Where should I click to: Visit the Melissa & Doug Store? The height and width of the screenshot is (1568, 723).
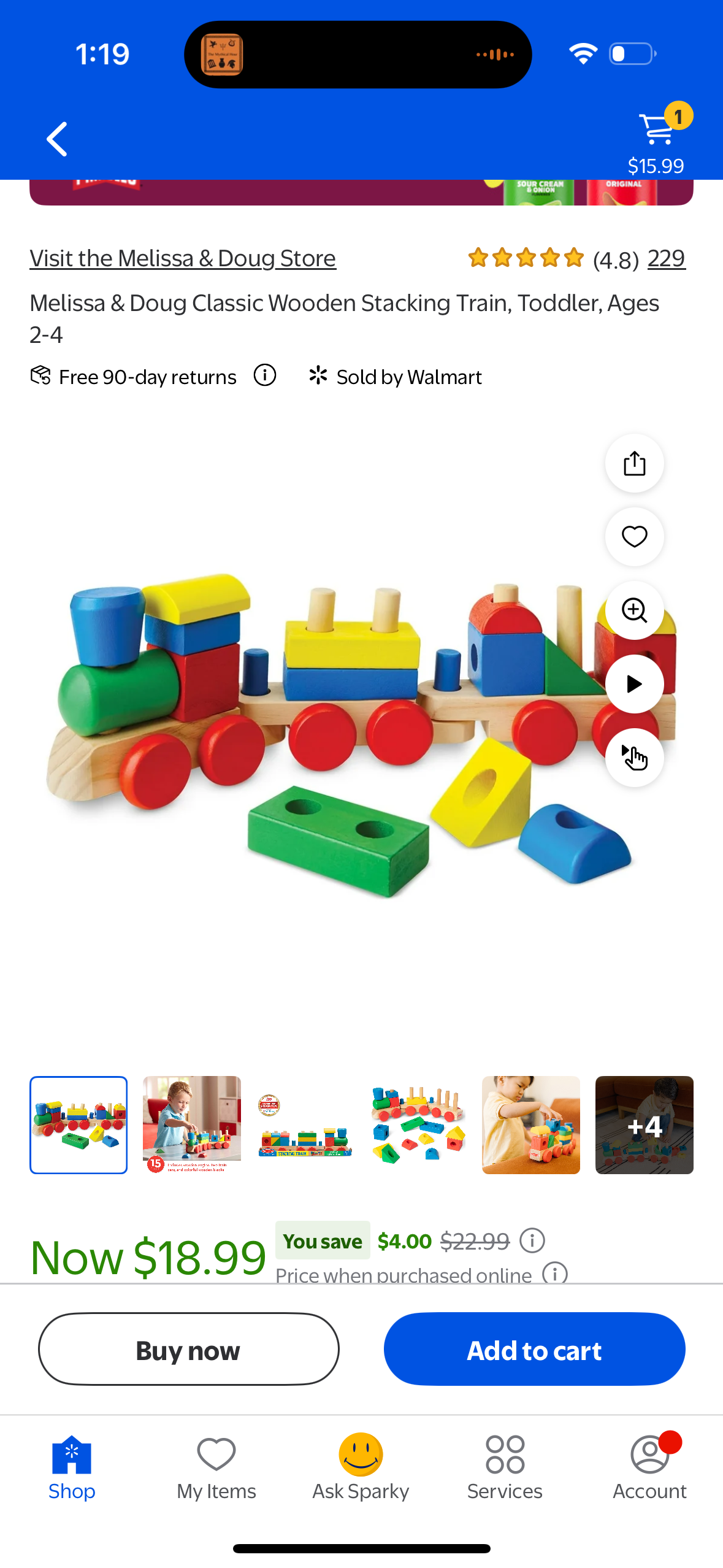point(183,258)
